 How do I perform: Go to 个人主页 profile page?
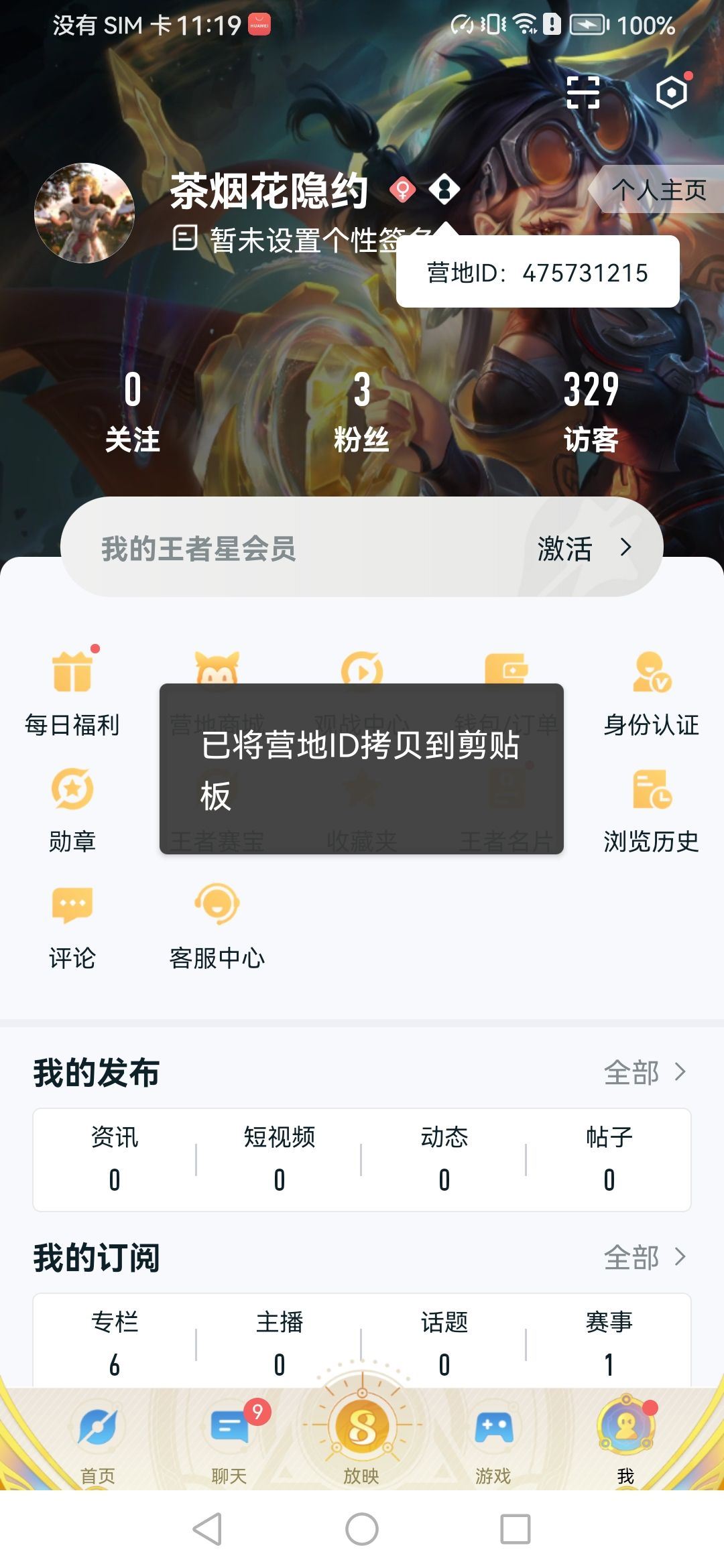click(658, 190)
